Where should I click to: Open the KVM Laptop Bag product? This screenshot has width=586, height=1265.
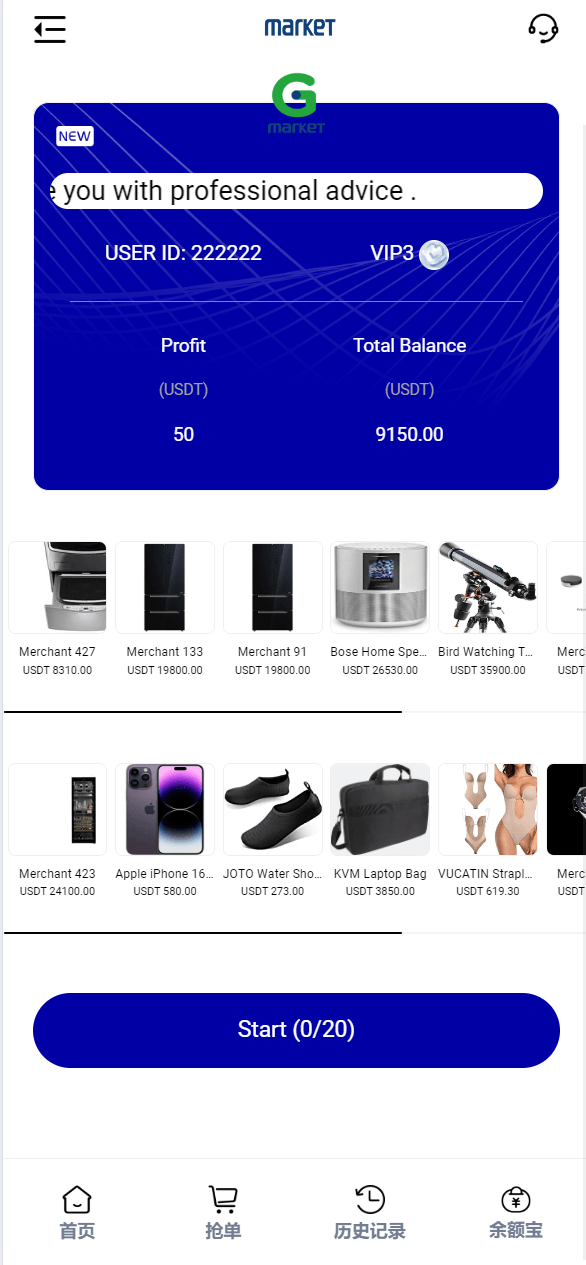380,831
